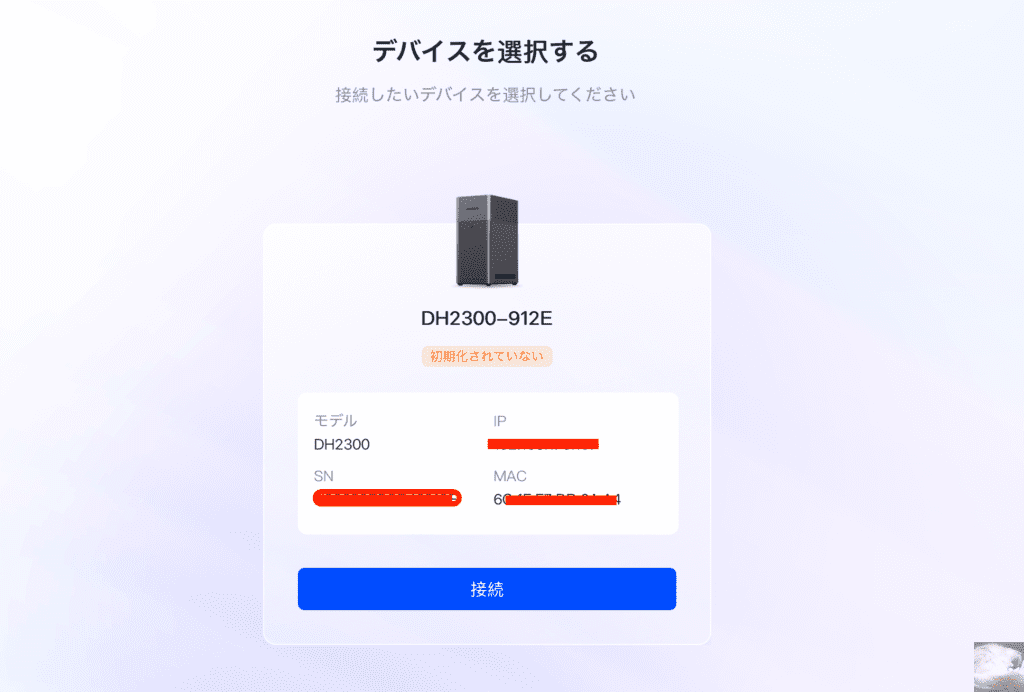Tap the blue 接続 connect button

[x=487, y=589]
